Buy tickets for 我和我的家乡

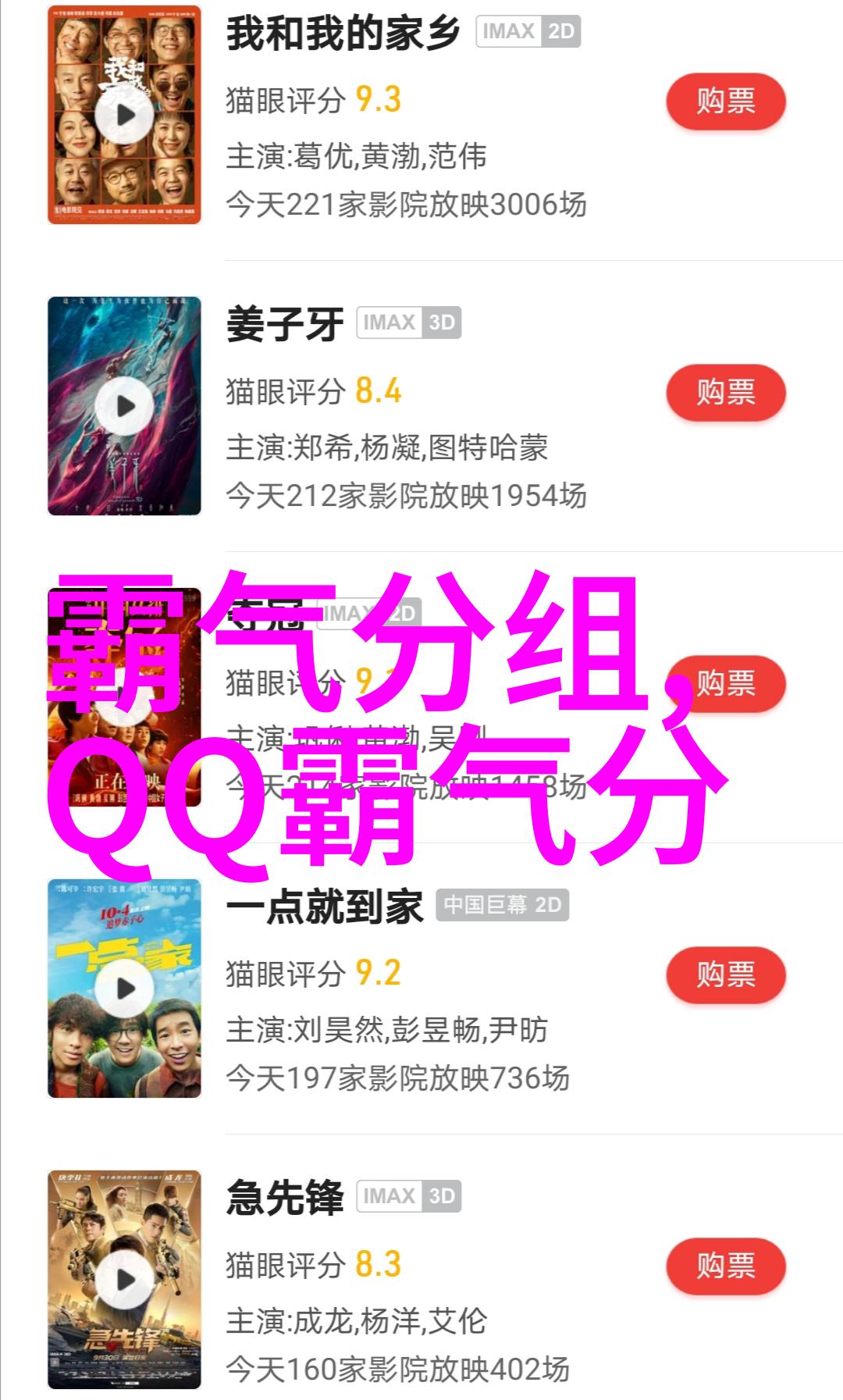(x=725, y=102)
